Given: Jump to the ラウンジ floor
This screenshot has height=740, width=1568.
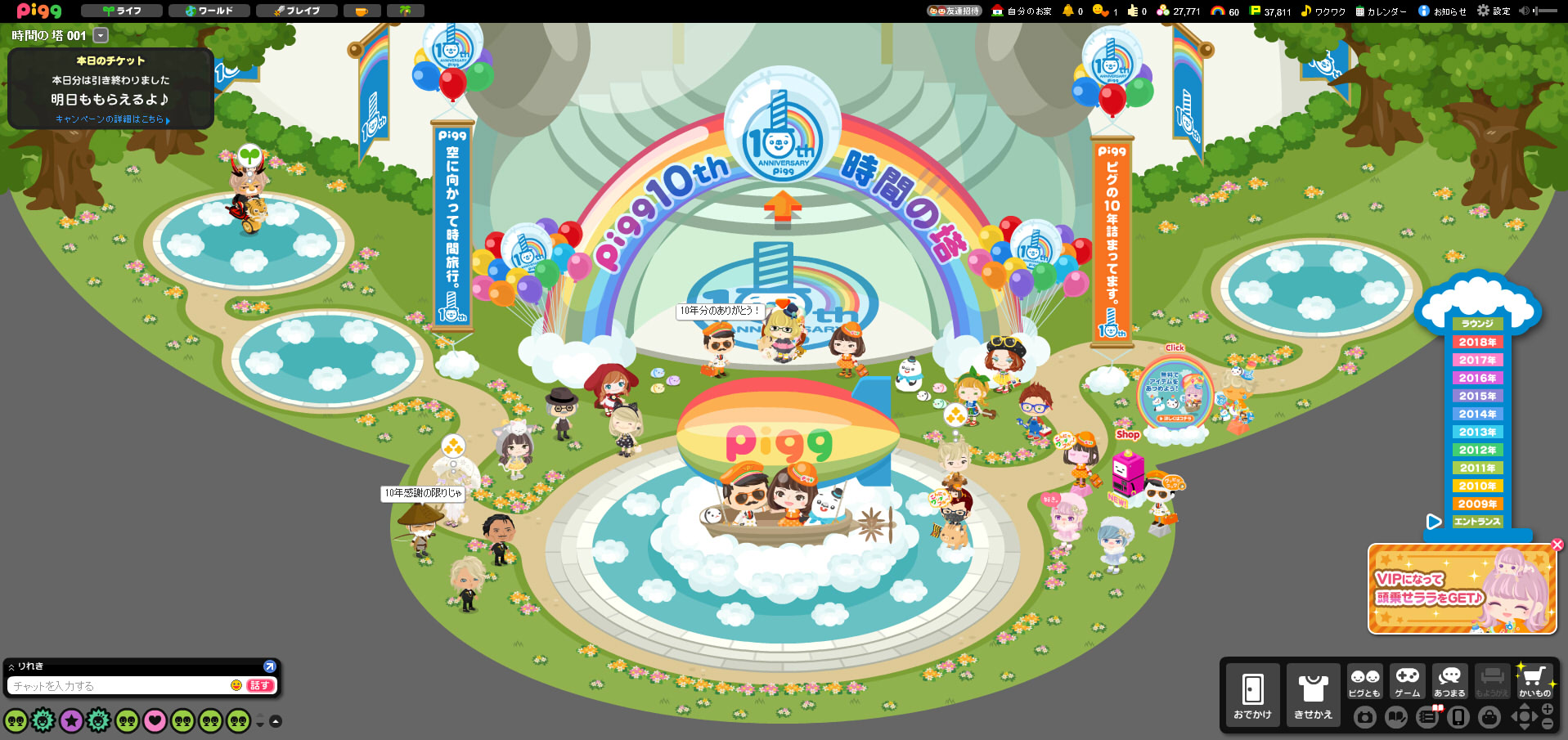Looking at the screenshot, I should 1477,324.
